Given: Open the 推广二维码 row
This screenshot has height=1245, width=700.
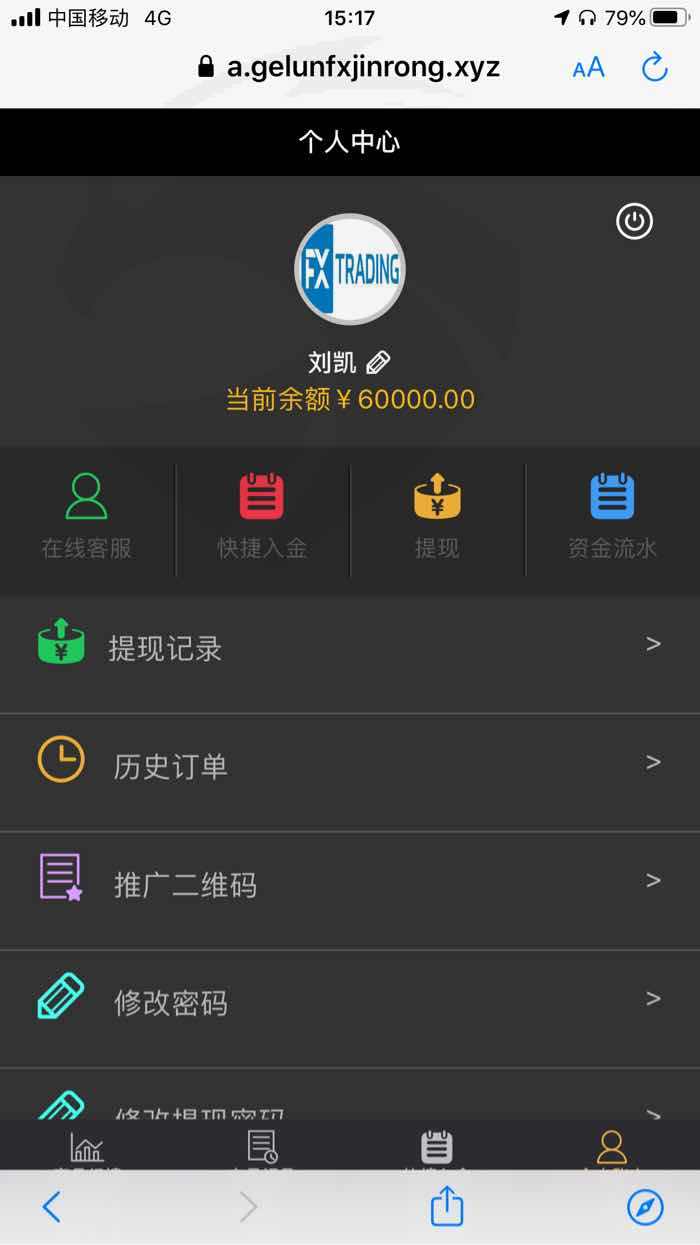Looking at the screenshot, I should pos(350,890).
